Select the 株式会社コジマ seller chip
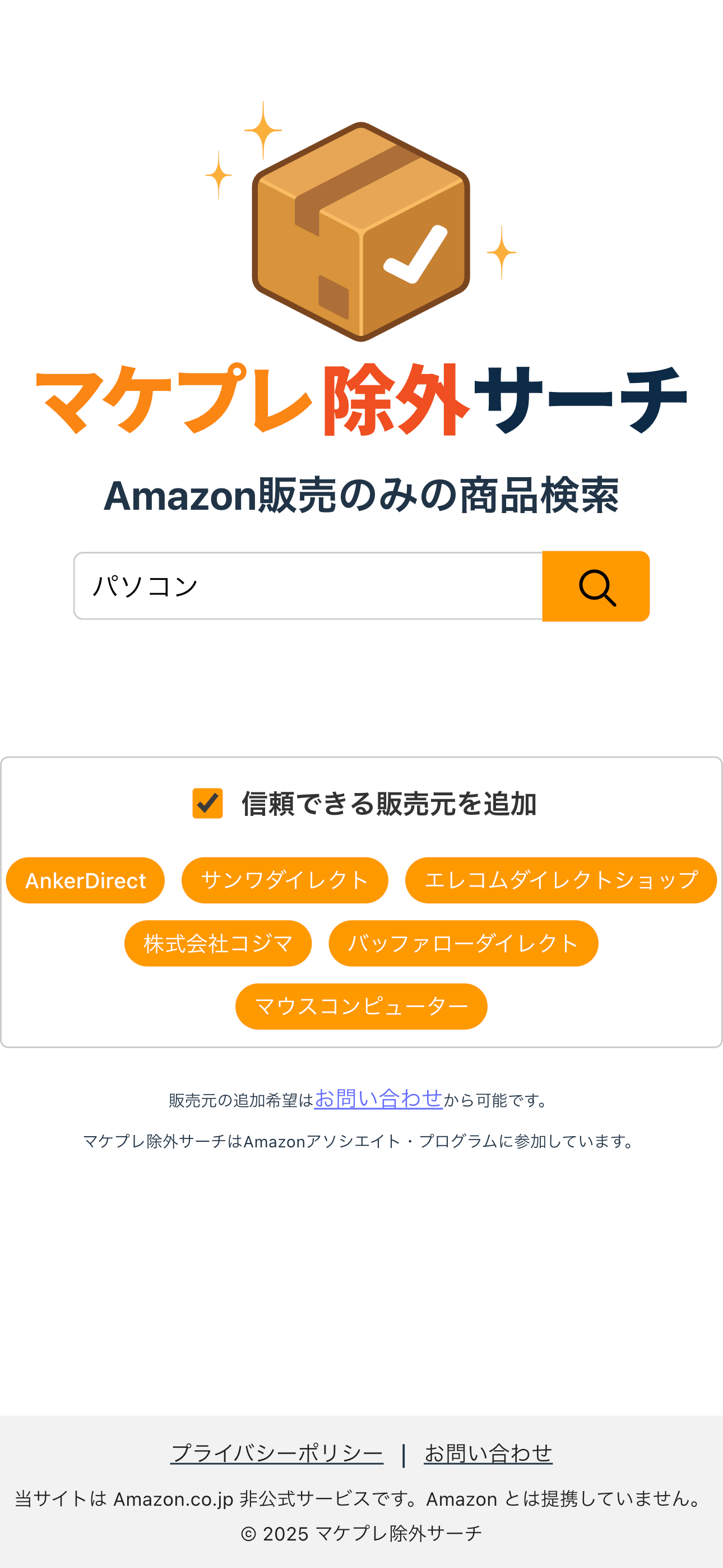Screen dimensions: 723x1568 [217, 943]
